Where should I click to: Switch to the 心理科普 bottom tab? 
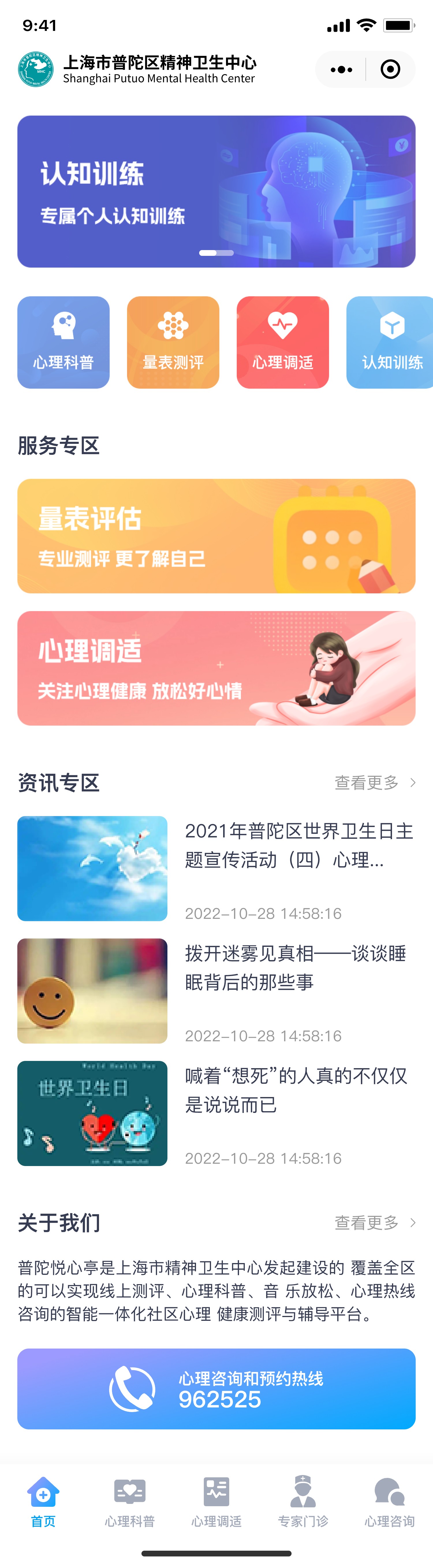tap(130, 1501)
